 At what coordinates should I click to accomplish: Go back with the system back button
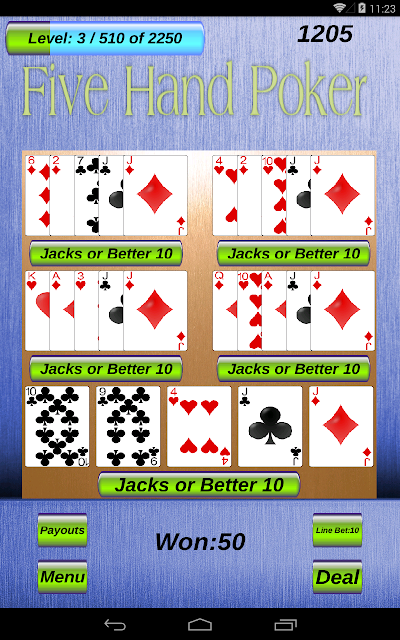pyautogui.click(x=115, y=624)
